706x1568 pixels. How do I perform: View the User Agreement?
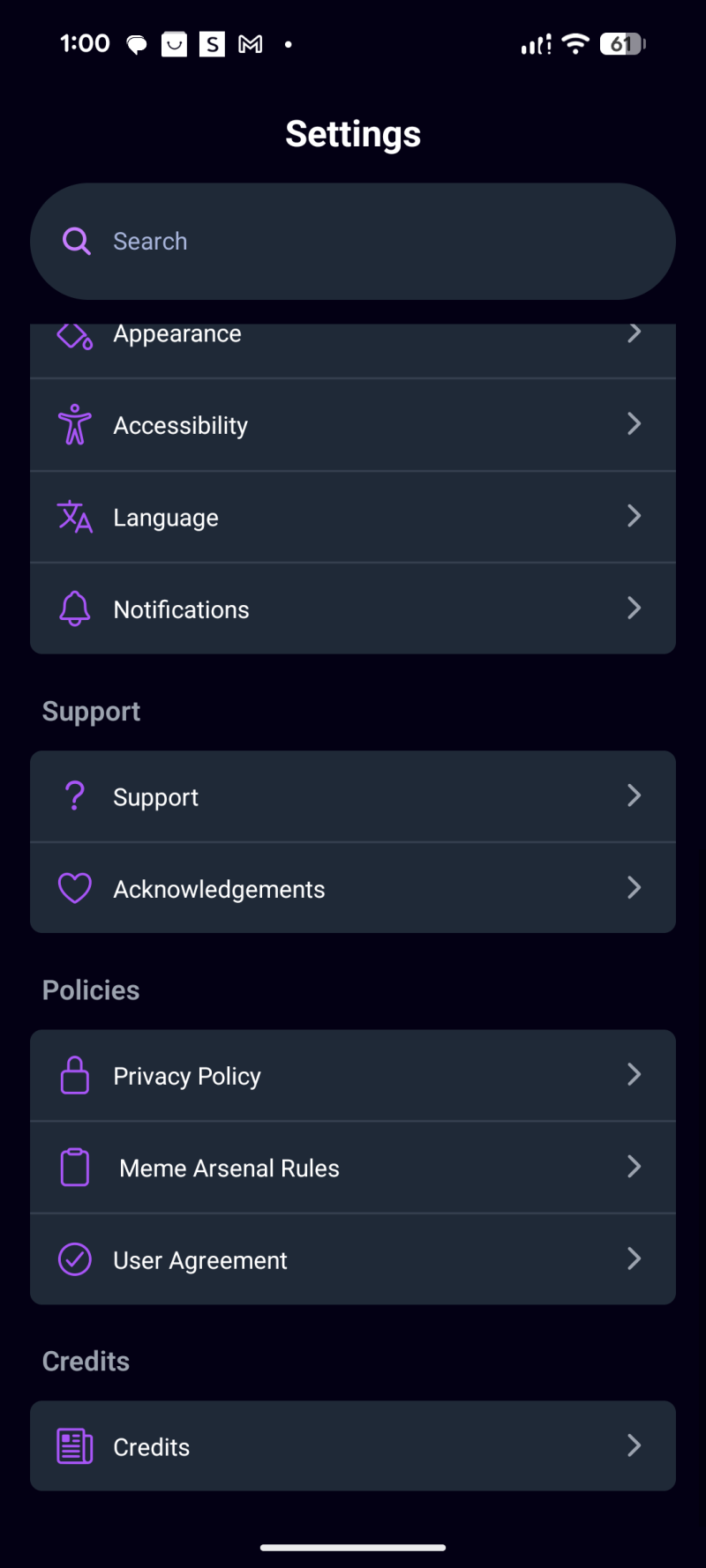click(x=353, y=1260)
